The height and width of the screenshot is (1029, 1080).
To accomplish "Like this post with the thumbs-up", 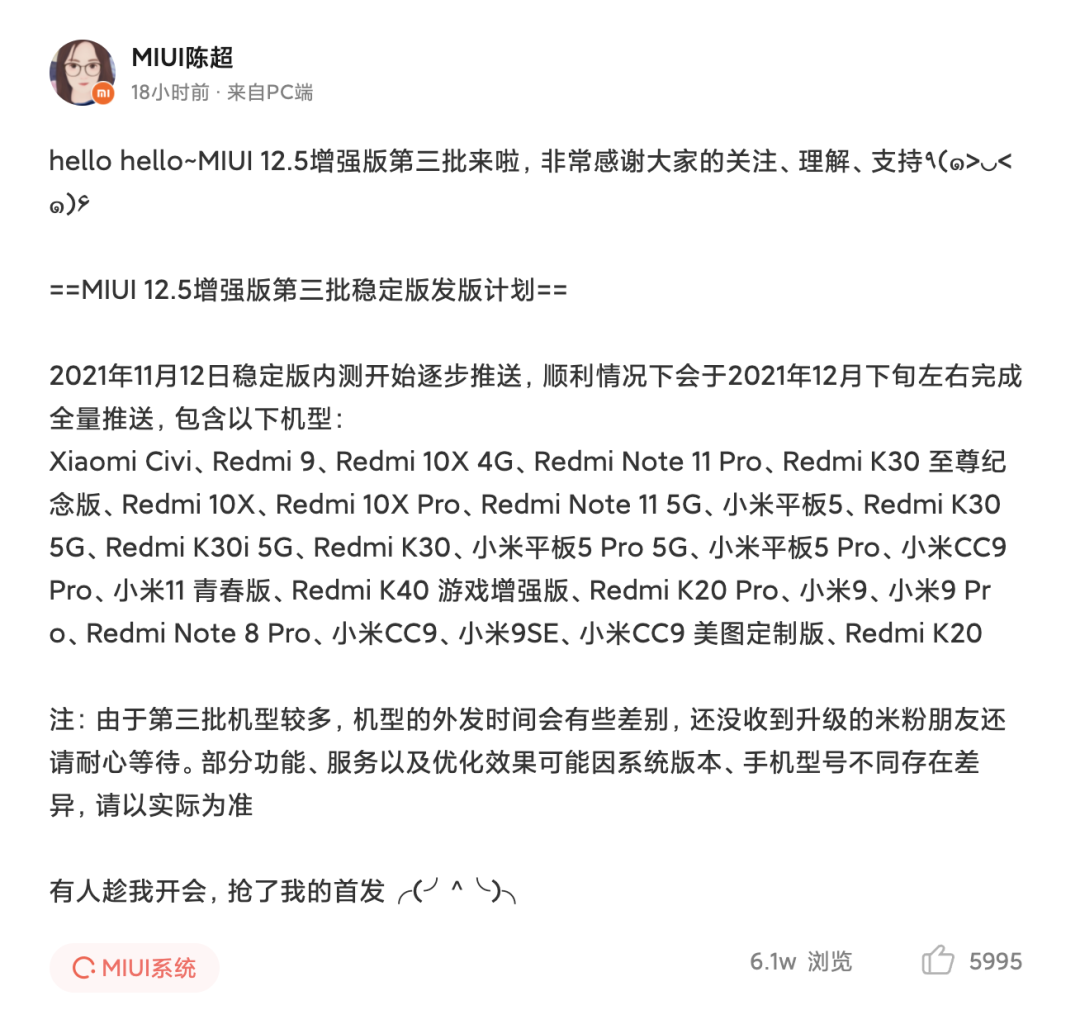I will click(938, 961).
